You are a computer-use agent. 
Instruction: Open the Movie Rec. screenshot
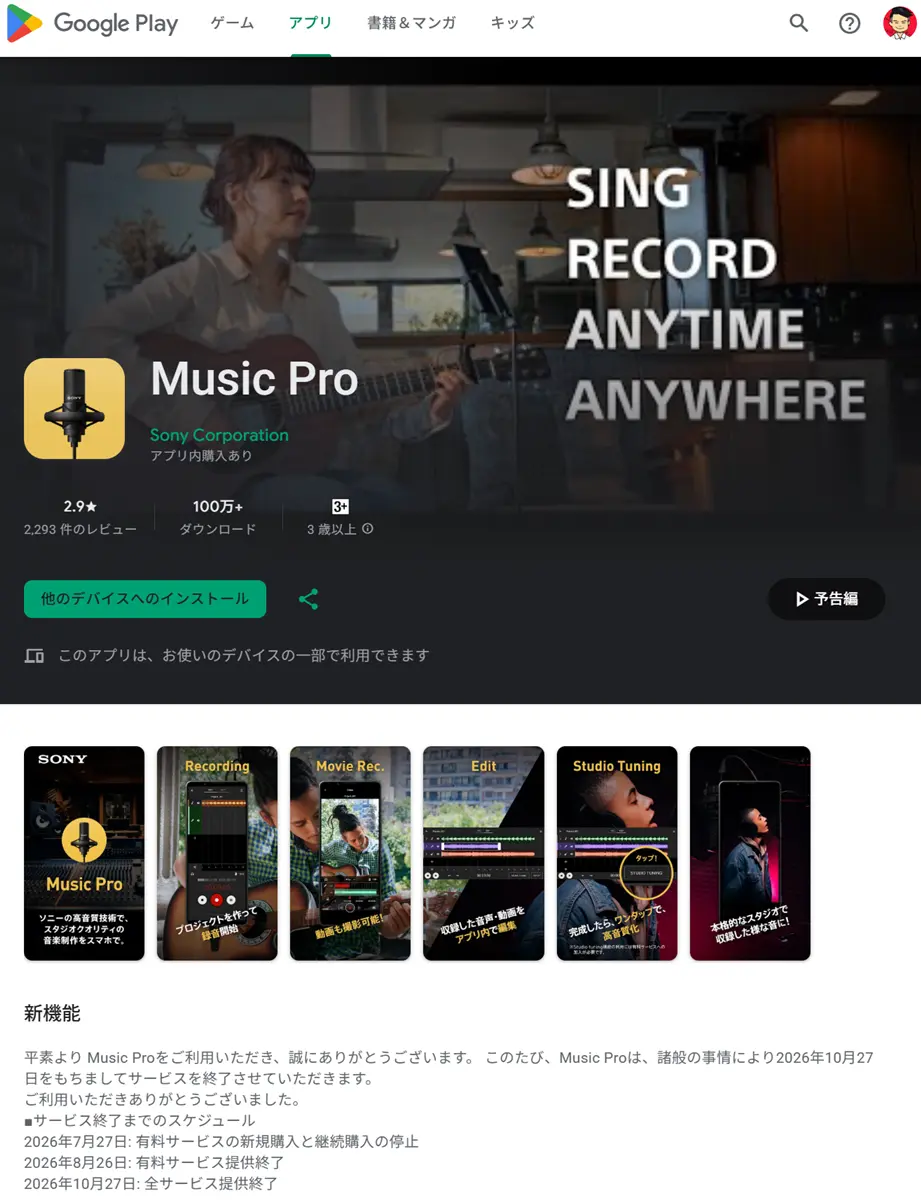[350, 853]
